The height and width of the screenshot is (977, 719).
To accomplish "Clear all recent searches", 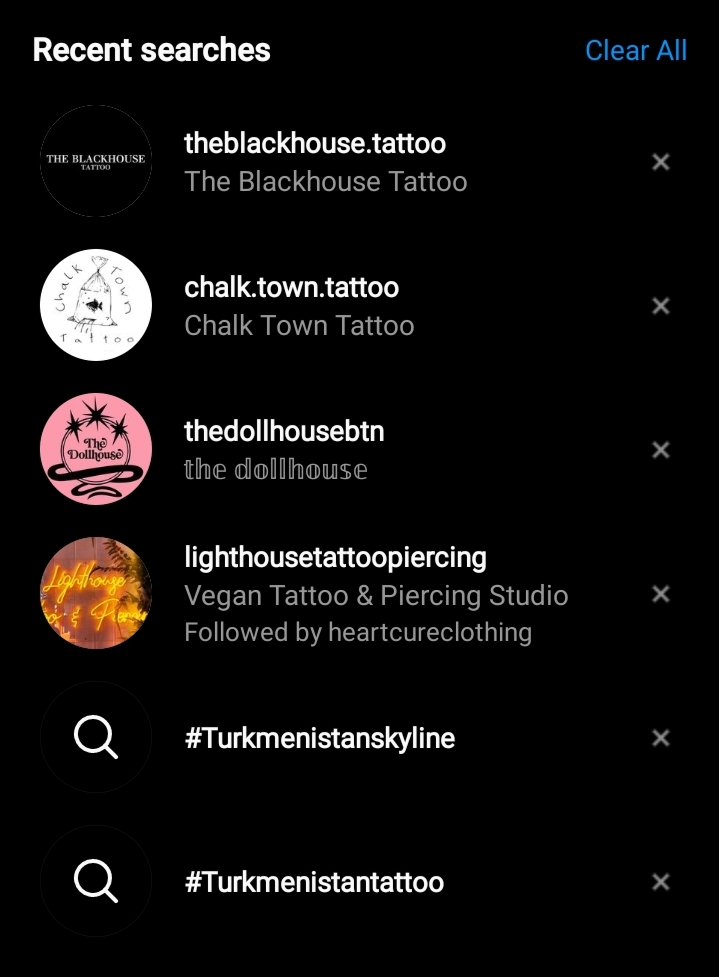I will 635,50.
